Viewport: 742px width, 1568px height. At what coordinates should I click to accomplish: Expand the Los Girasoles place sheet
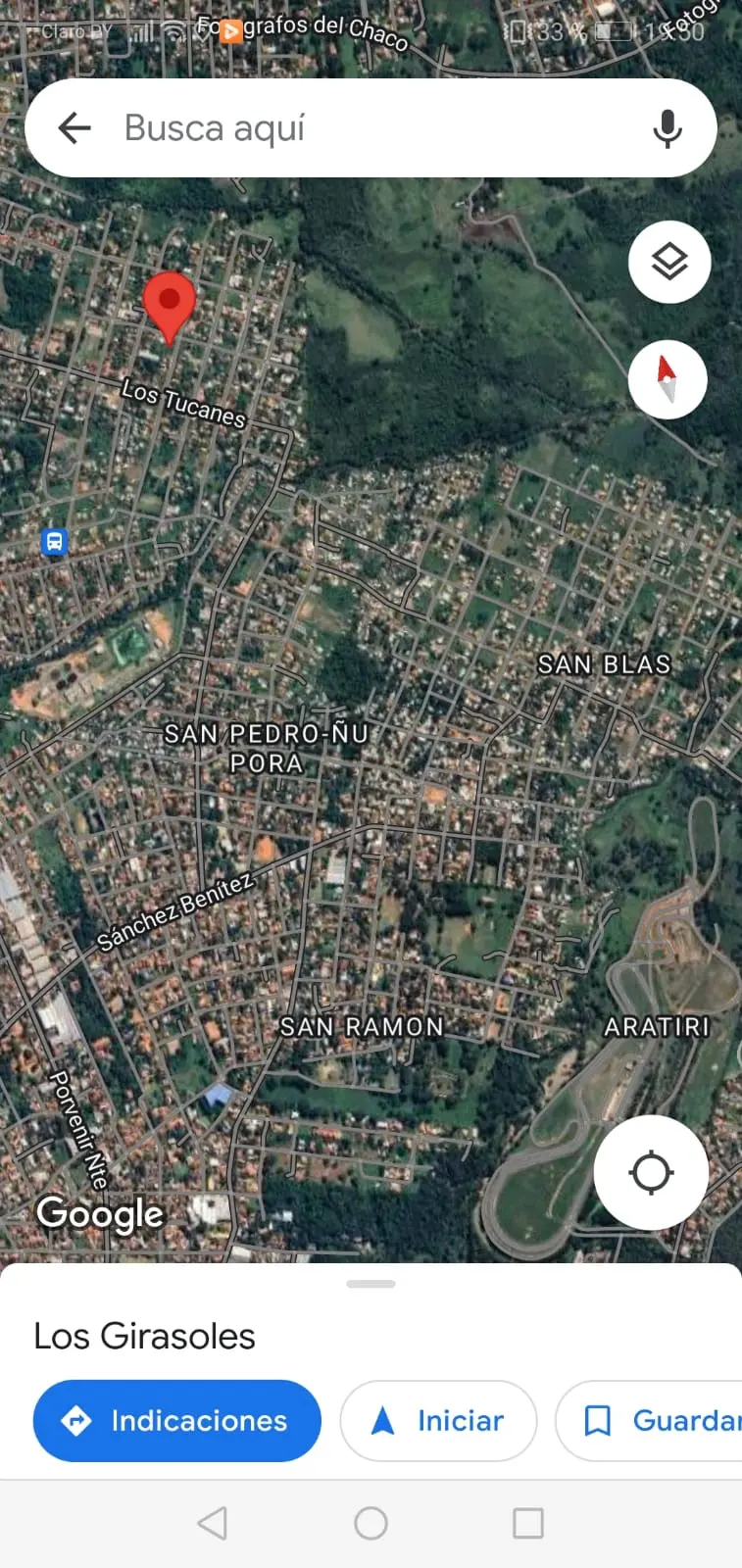tap(371, 1284)
